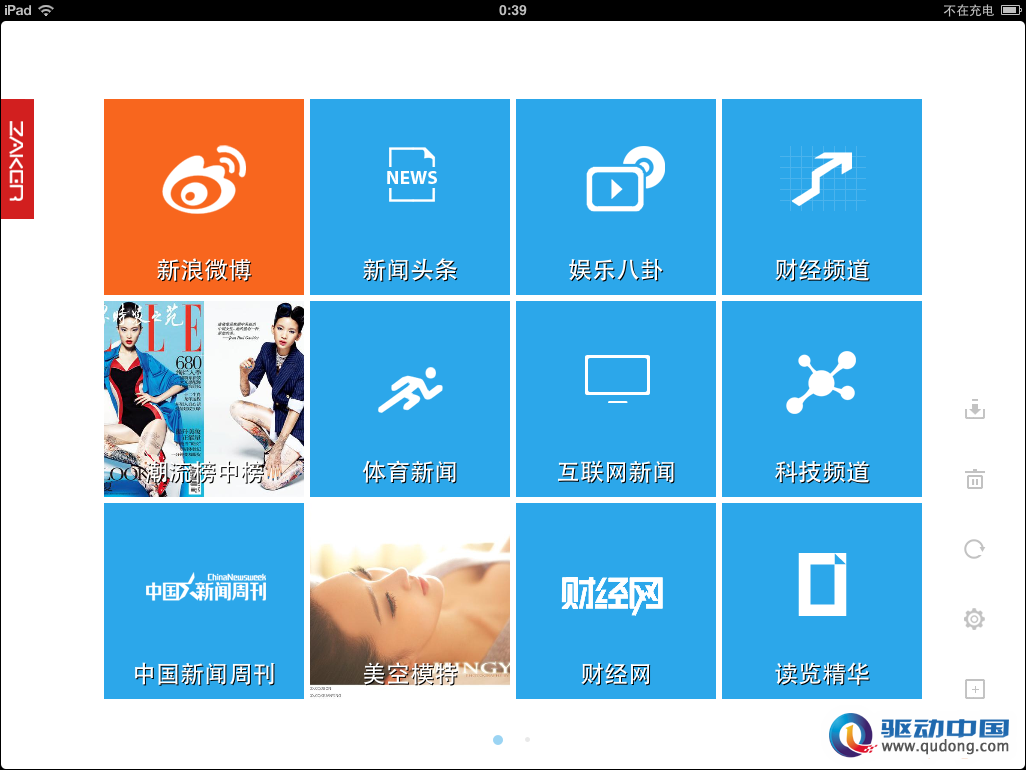Open the 美空模特 tile
The width and height of the screenshot is (1026, 770).
point(410,601)
